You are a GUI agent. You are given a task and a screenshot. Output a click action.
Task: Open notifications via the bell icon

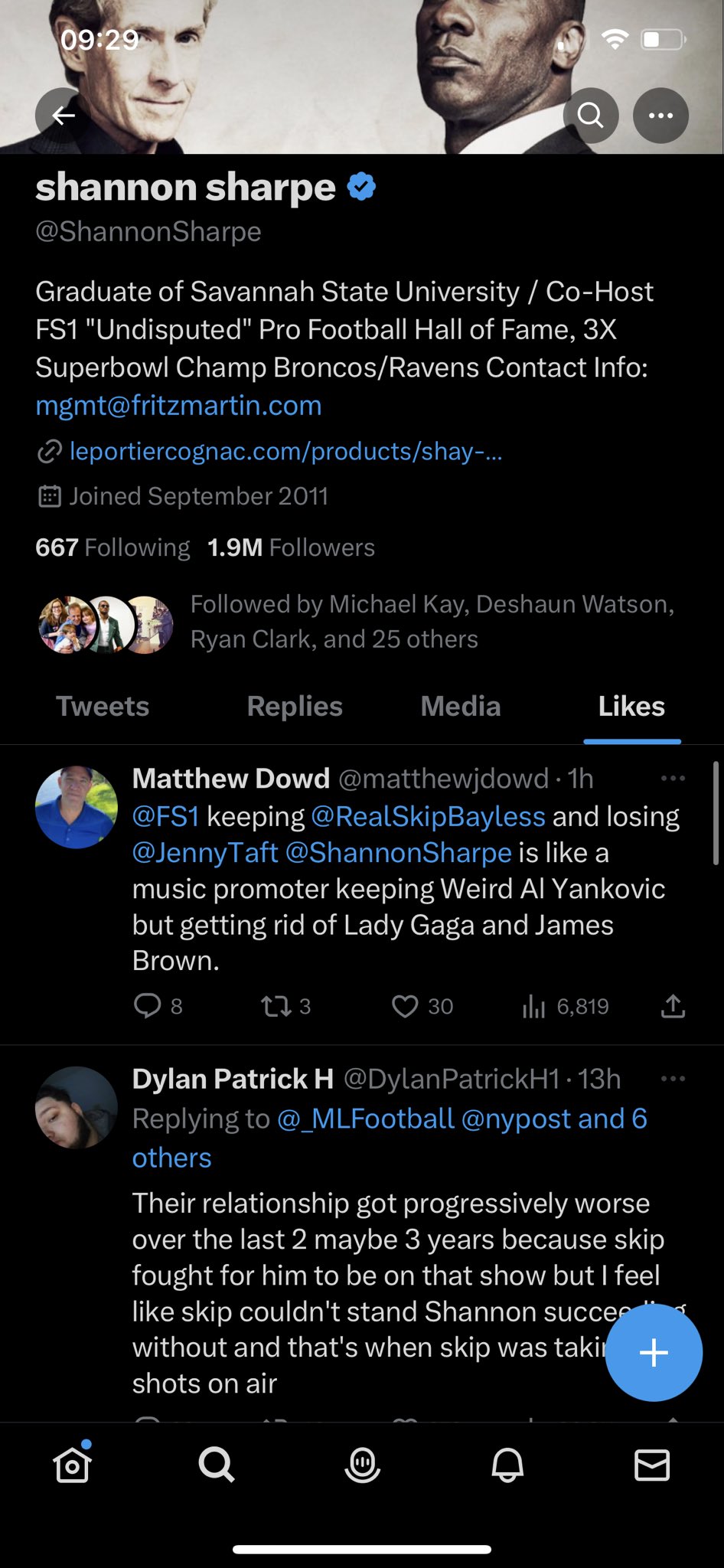click(507, 1465)
